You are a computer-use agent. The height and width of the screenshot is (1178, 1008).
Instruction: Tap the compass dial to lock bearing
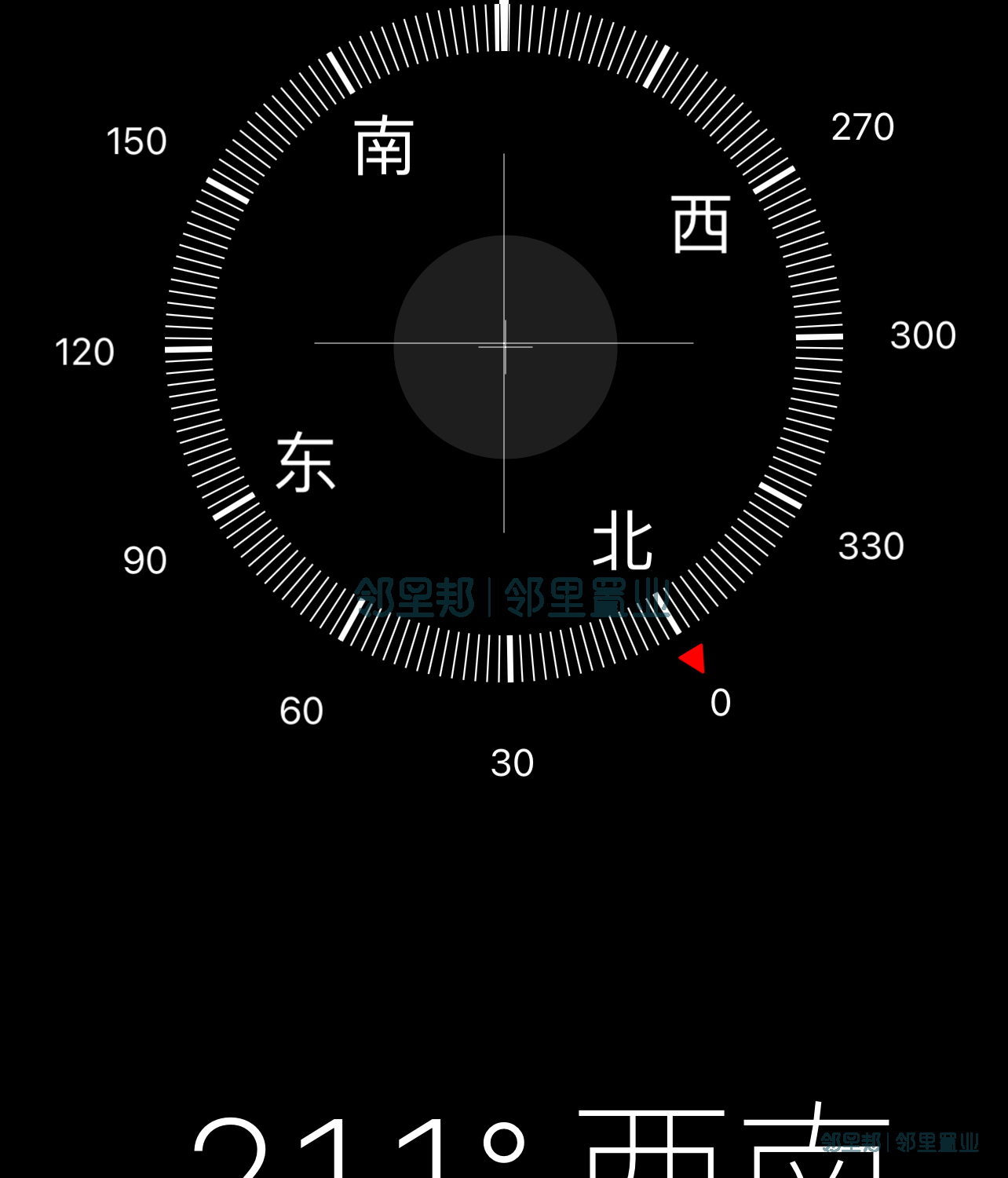(504, 343)
